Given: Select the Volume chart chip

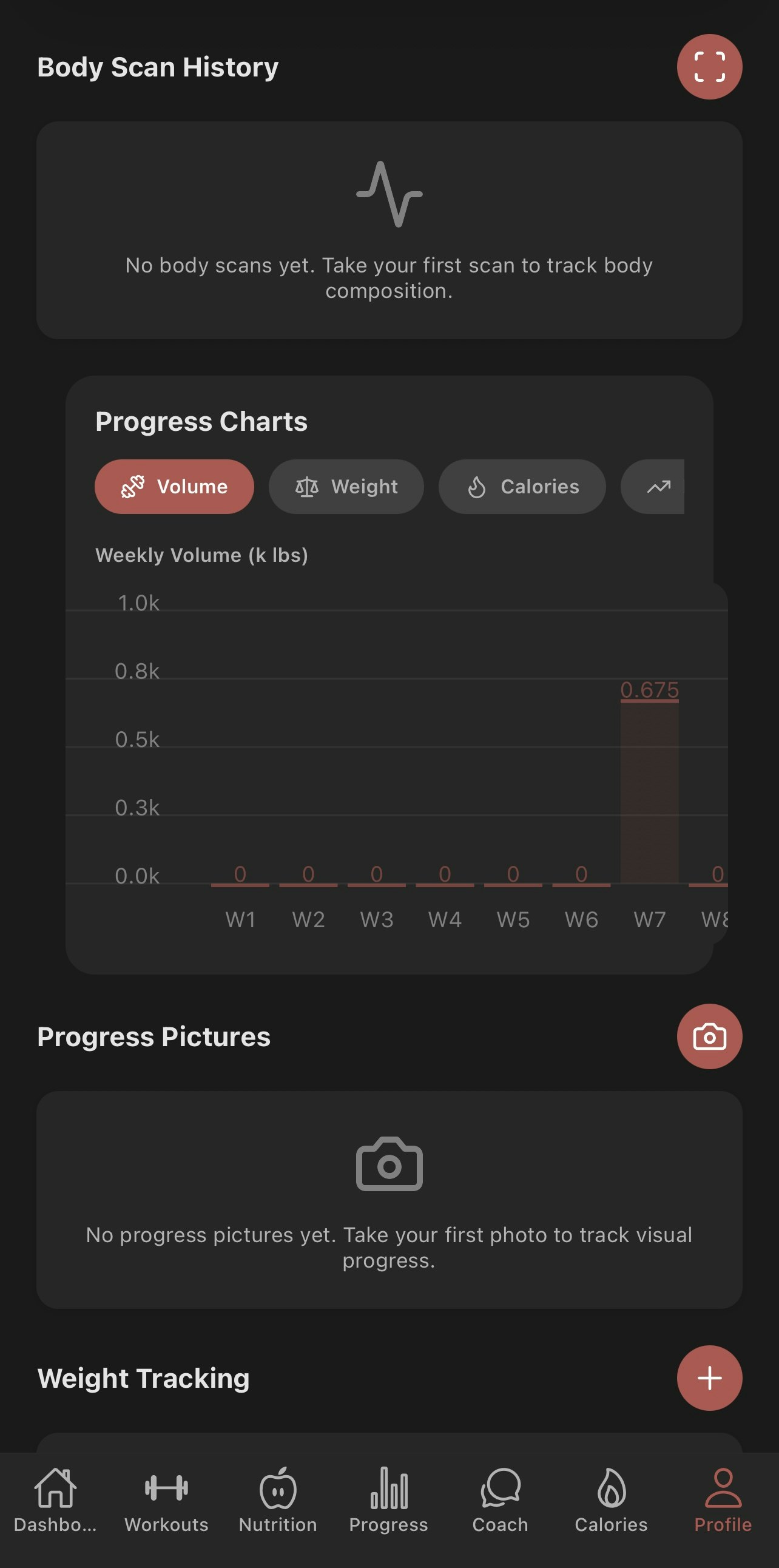Looking at the screenshot, I should pyautogui.click(x=174, y=486).
